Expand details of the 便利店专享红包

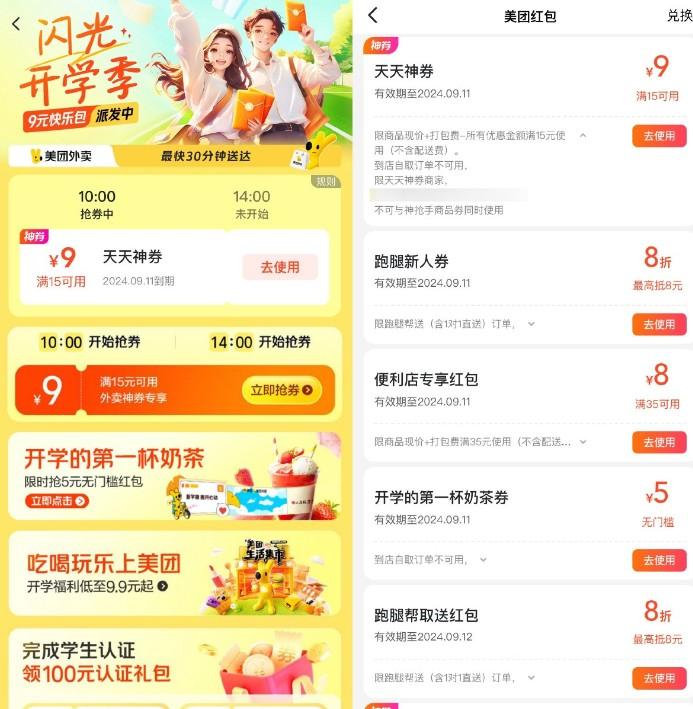coord(583,442)
